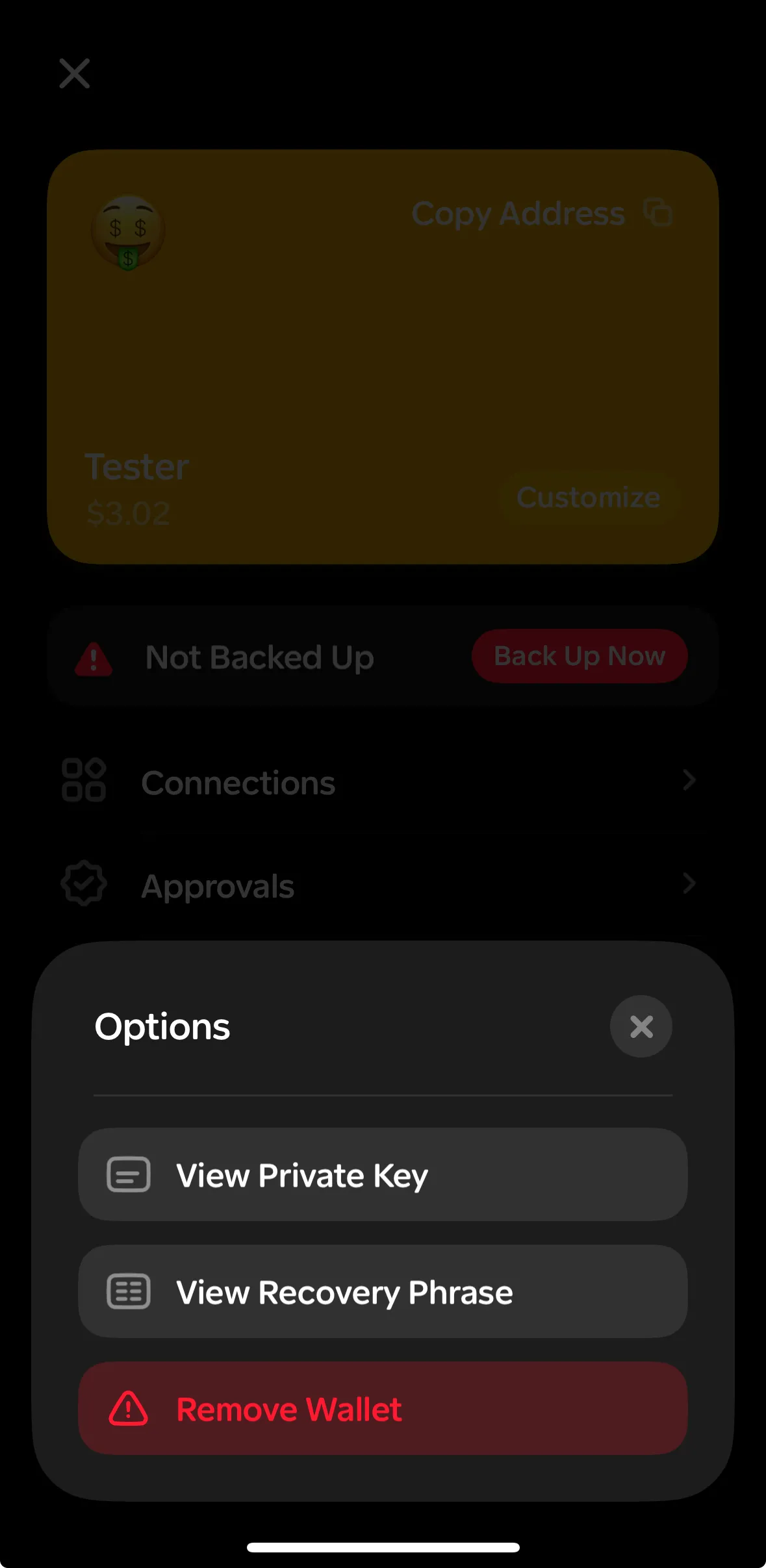Select View Recovery Phrase

383,1291
